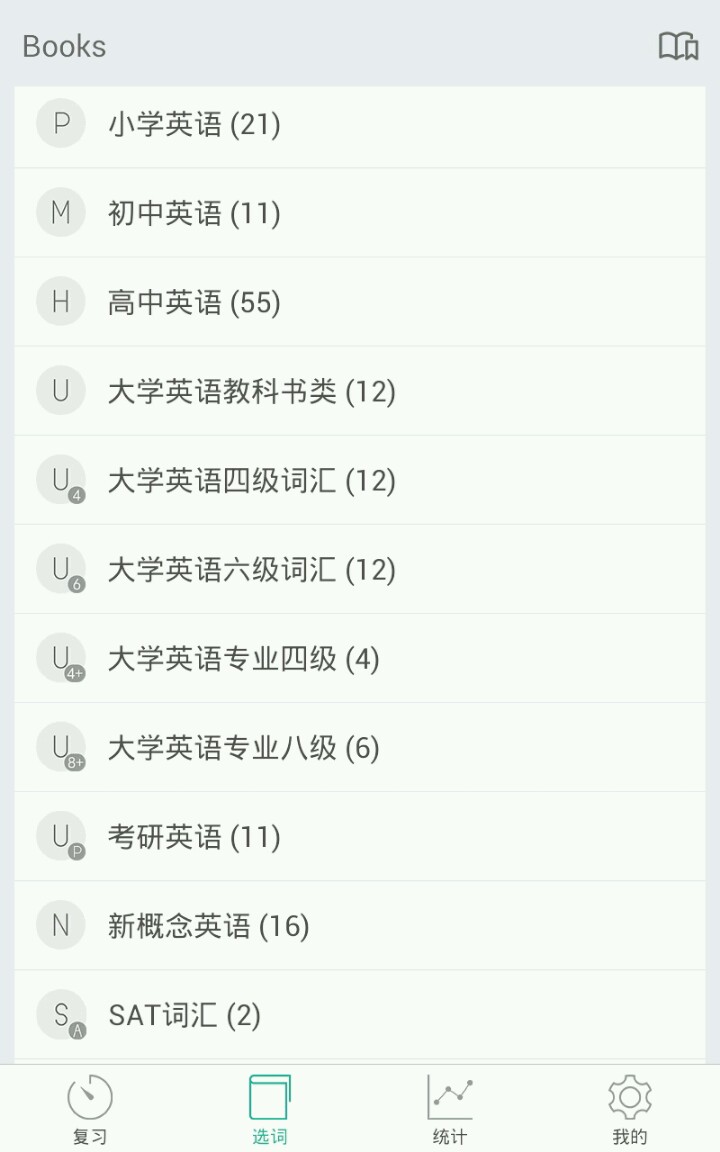720x1152 pixels.
Task: Switch to the 复习 tab
Action: click(90, 1108)
